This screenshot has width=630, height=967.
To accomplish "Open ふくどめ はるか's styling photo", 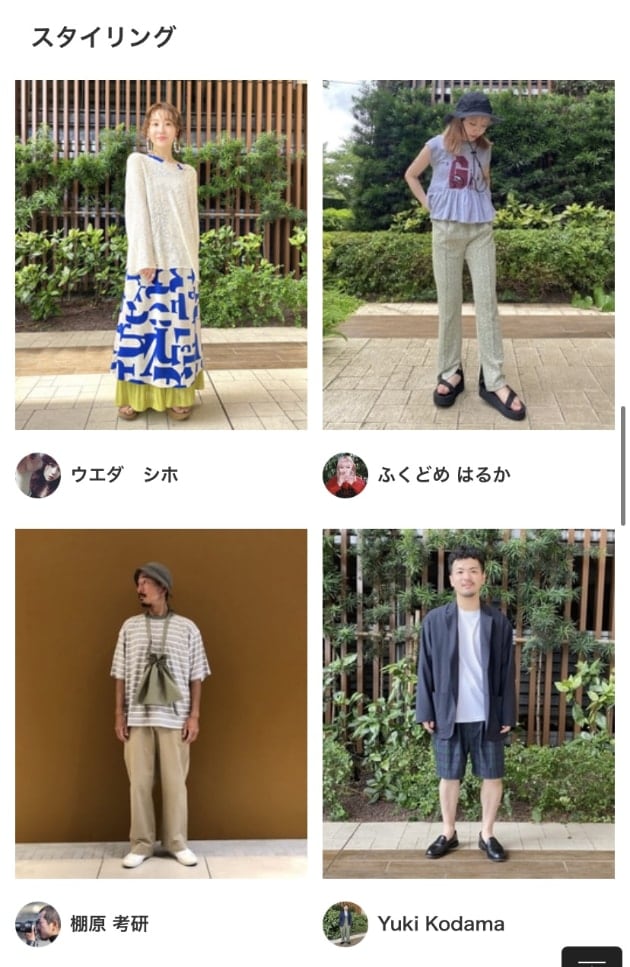I will click(x=468, y=255).
